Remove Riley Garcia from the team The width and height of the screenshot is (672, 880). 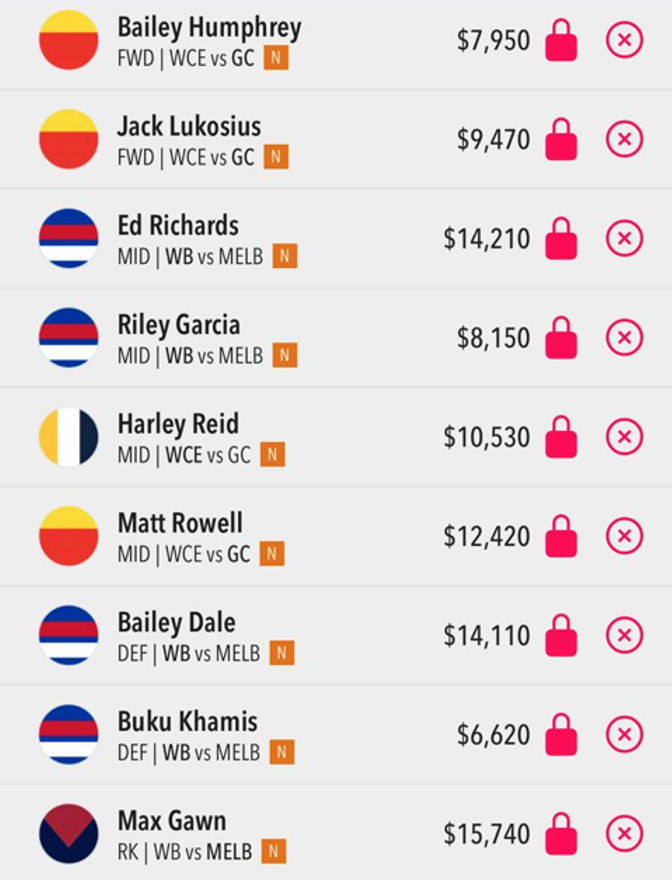coord(624,338)
